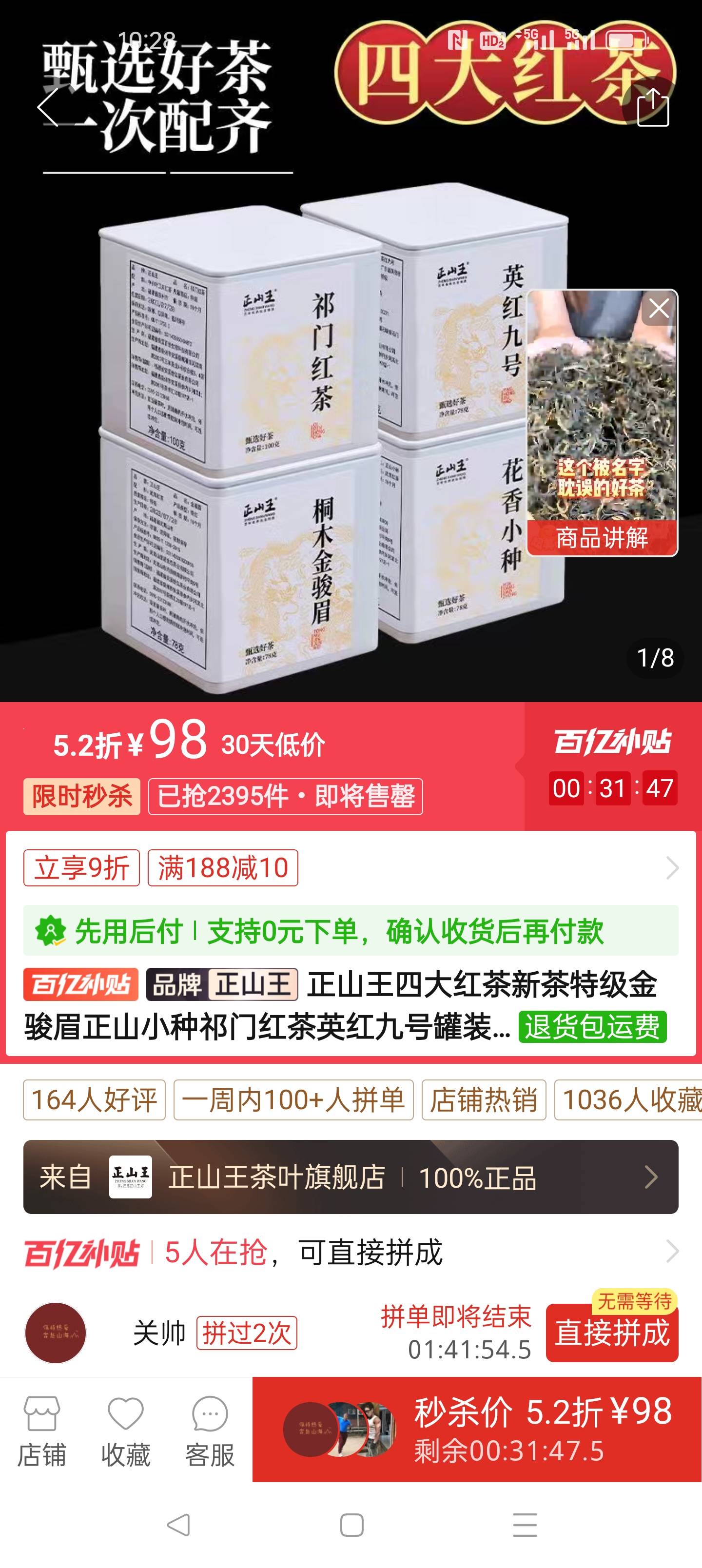Open the 立享9折 coupon row
702x1568 pixels.
pyautogui.click(x=351, y=867)
